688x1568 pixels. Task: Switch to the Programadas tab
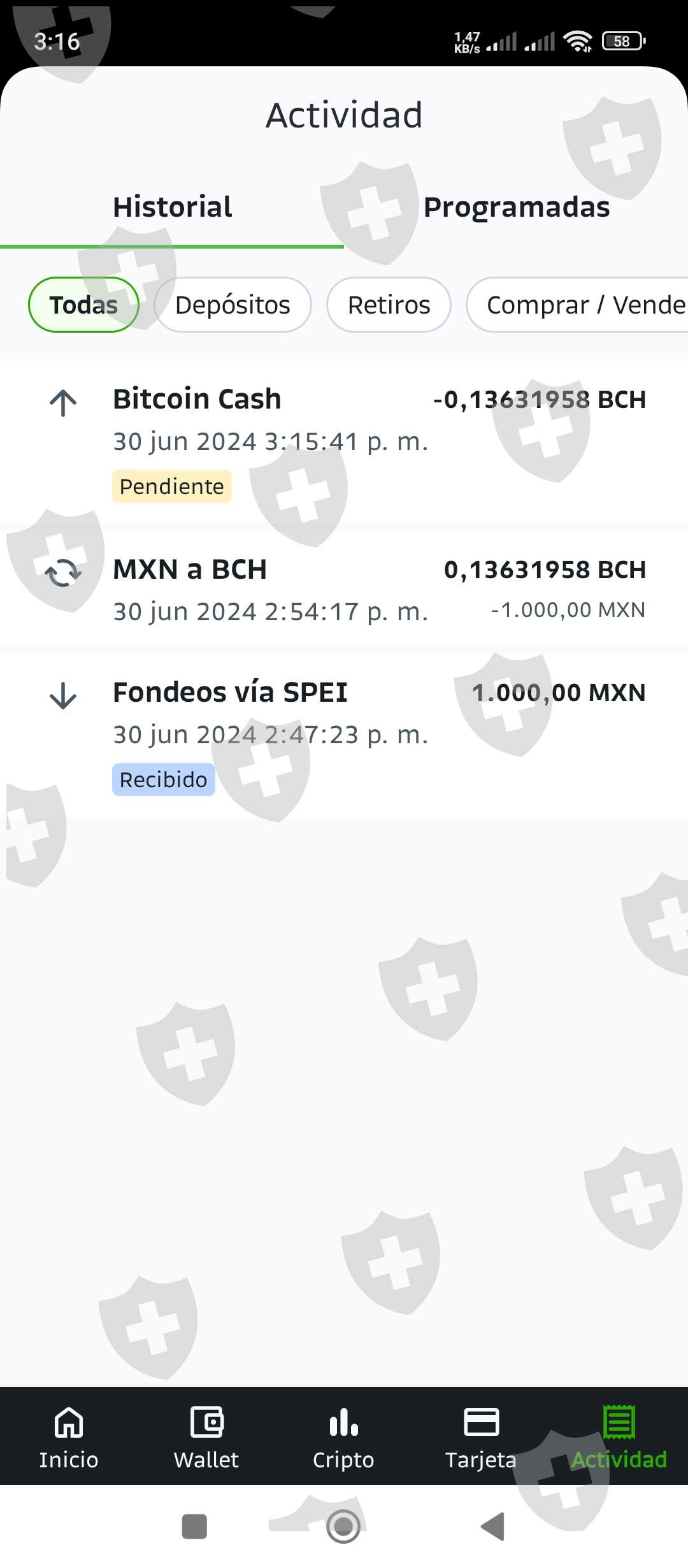pyautogui.click(x=516, y=208)
